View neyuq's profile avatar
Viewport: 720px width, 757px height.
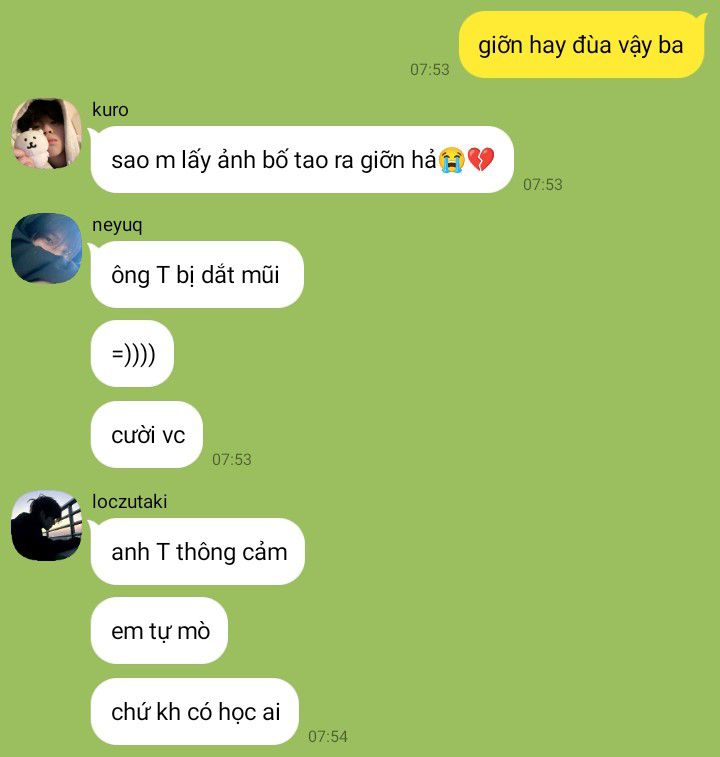[x=46, y=248]
